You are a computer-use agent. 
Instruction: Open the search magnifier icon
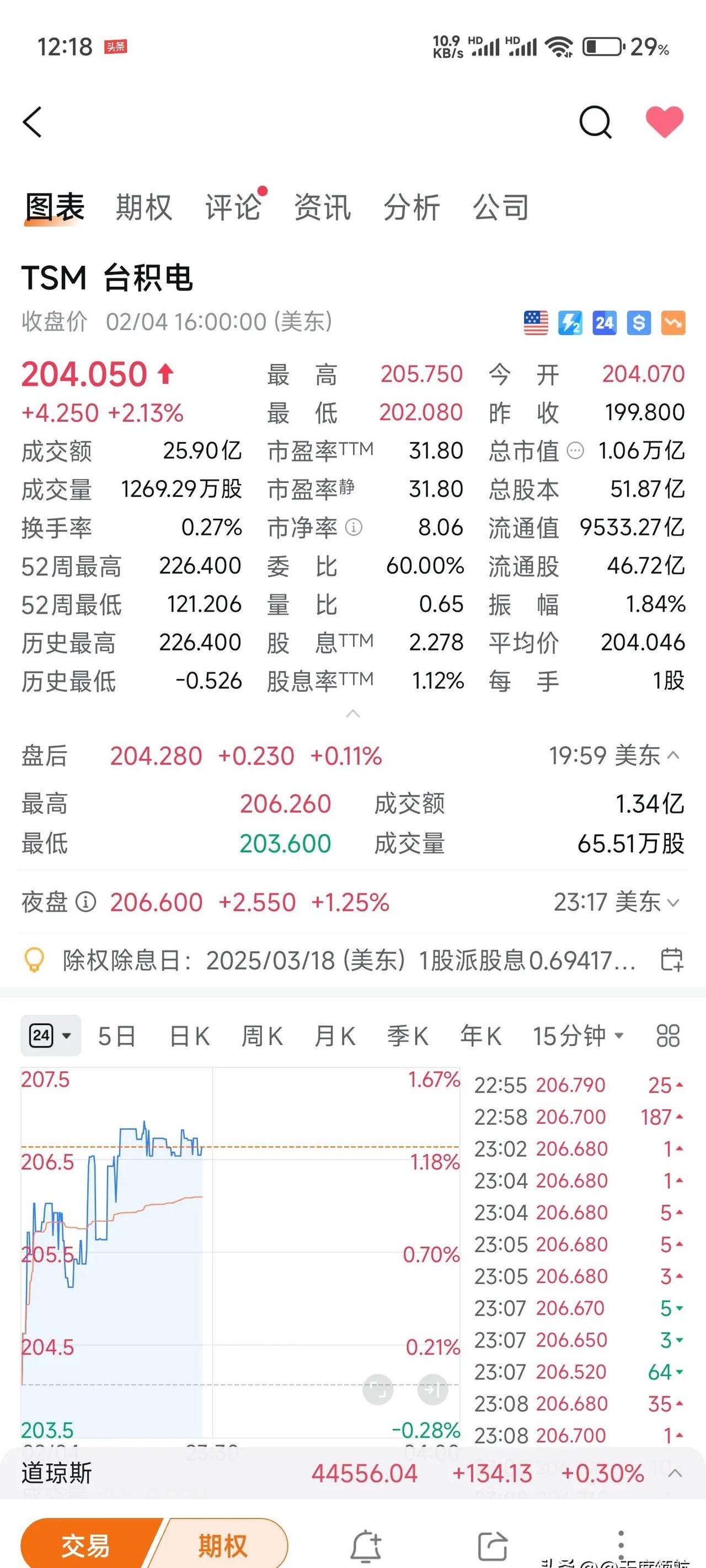click(x=595, y=122)
